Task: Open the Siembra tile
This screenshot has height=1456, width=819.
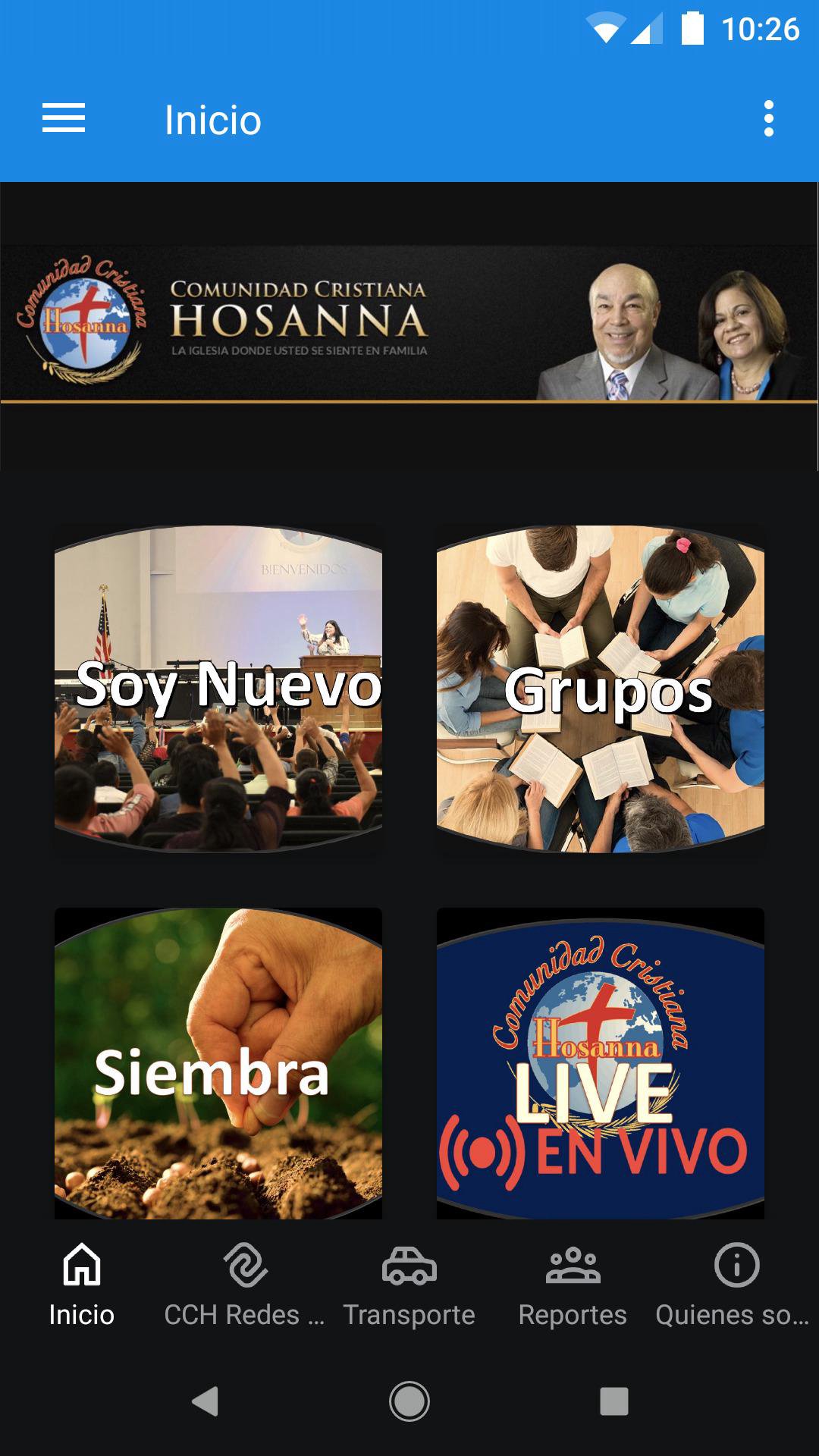Action: click(x=218, y=1063)
